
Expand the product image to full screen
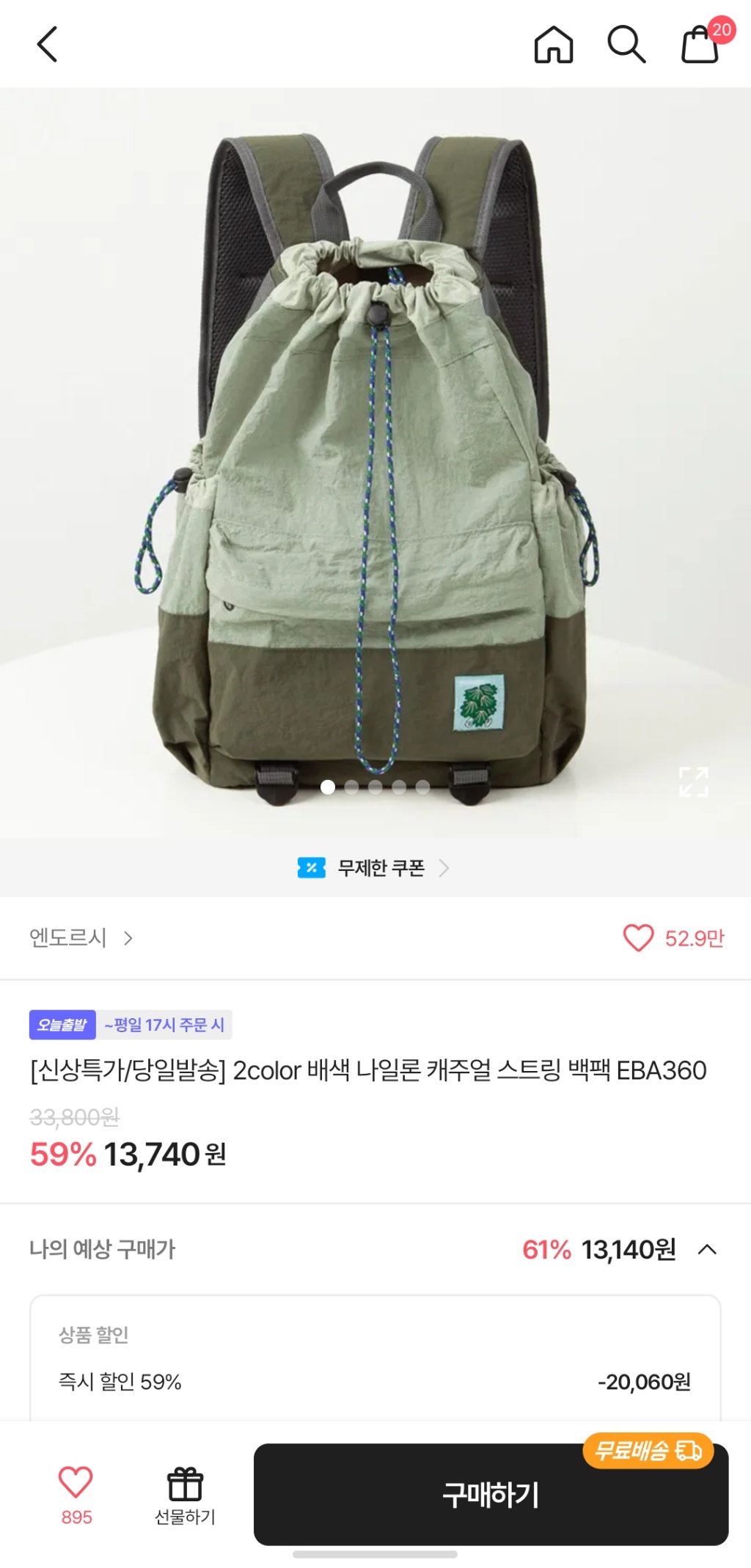coord(692,781)
